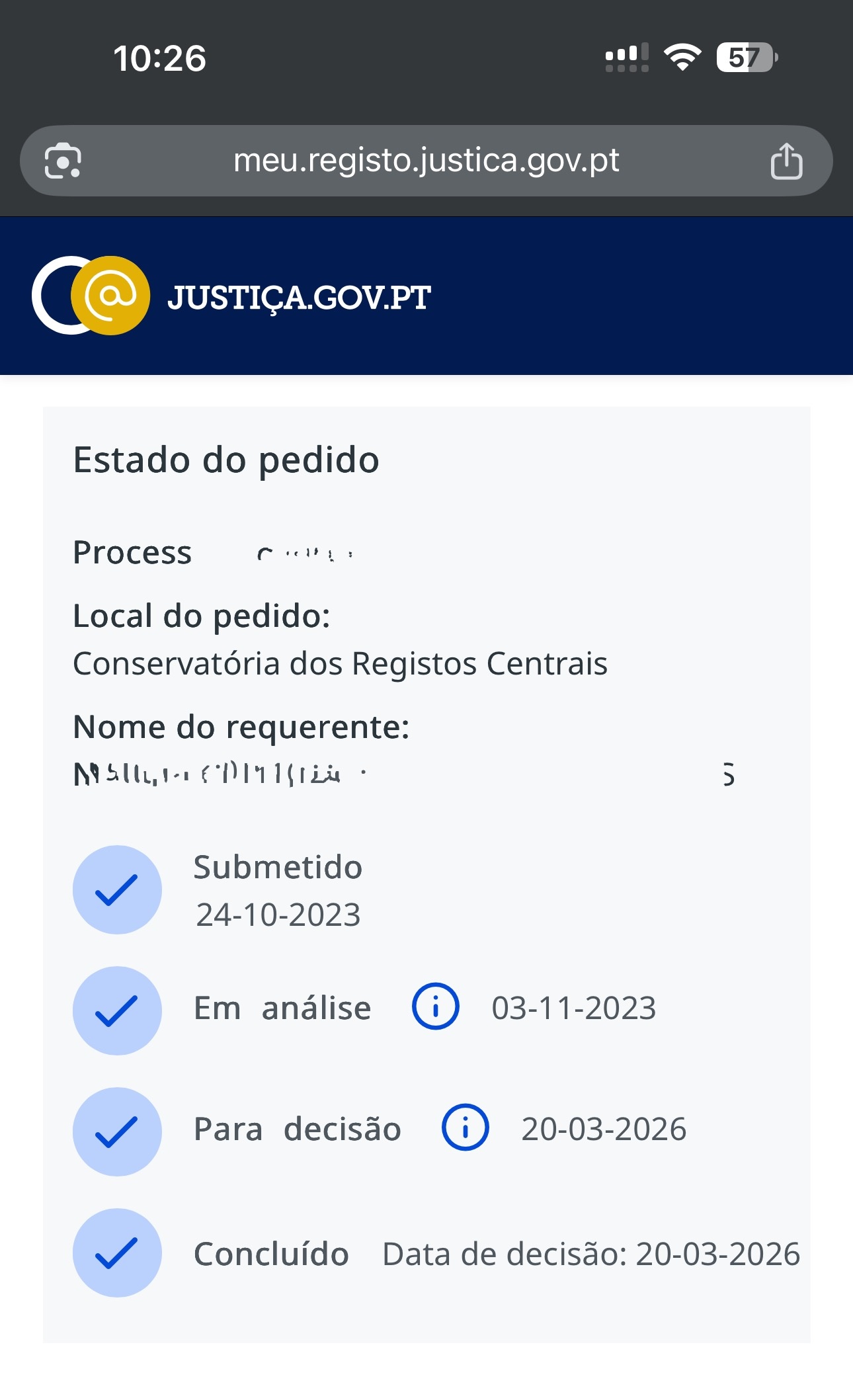The height and width of the screenshot is (1400, 853).
Task: Open the info icon next to Para decisão
Action: [465, 1128]
